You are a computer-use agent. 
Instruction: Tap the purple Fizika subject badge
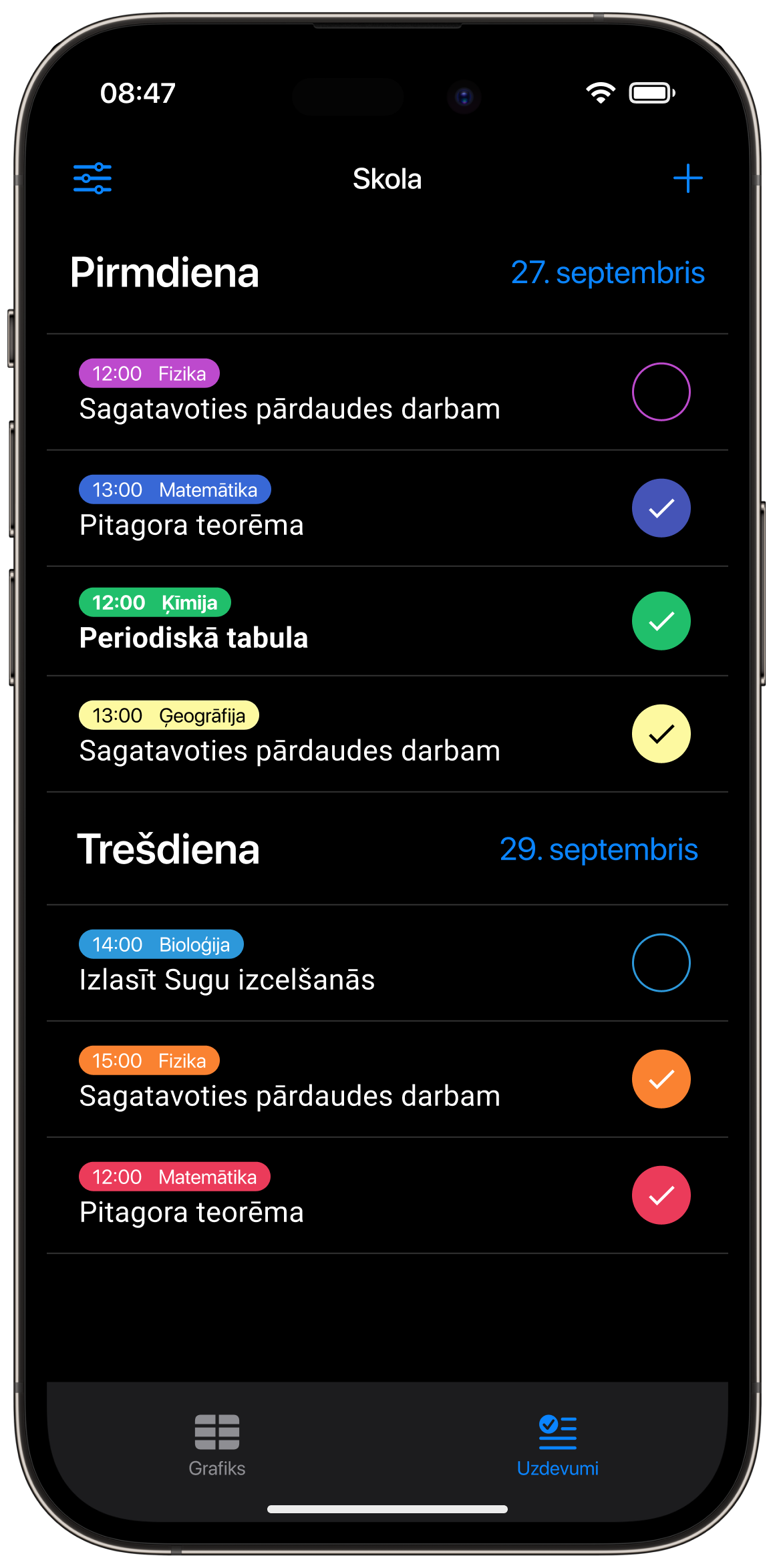coord(148,373)
